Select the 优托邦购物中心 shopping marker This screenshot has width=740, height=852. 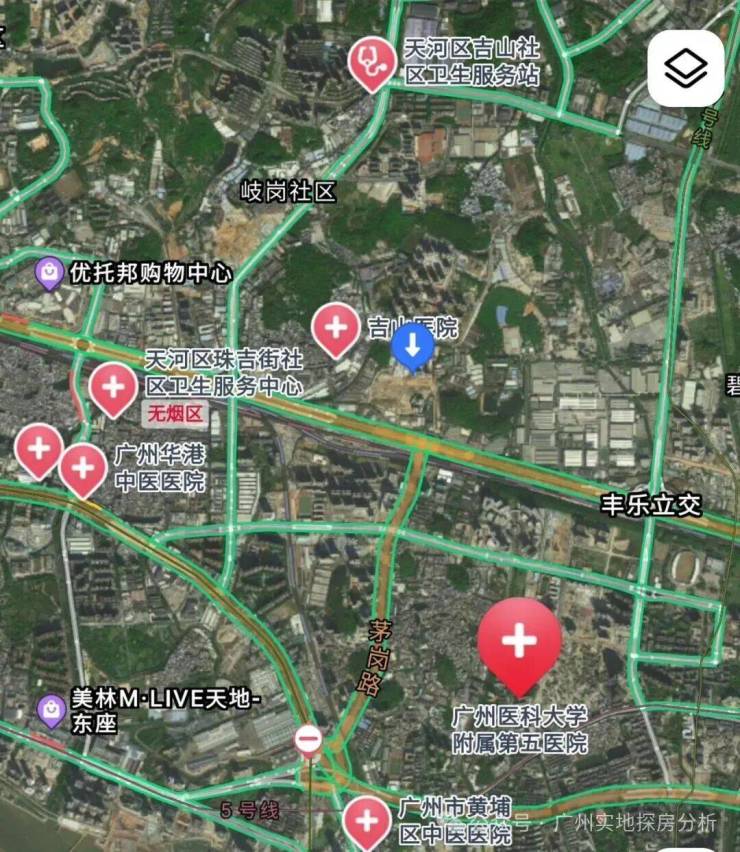[x=49, y=272]
